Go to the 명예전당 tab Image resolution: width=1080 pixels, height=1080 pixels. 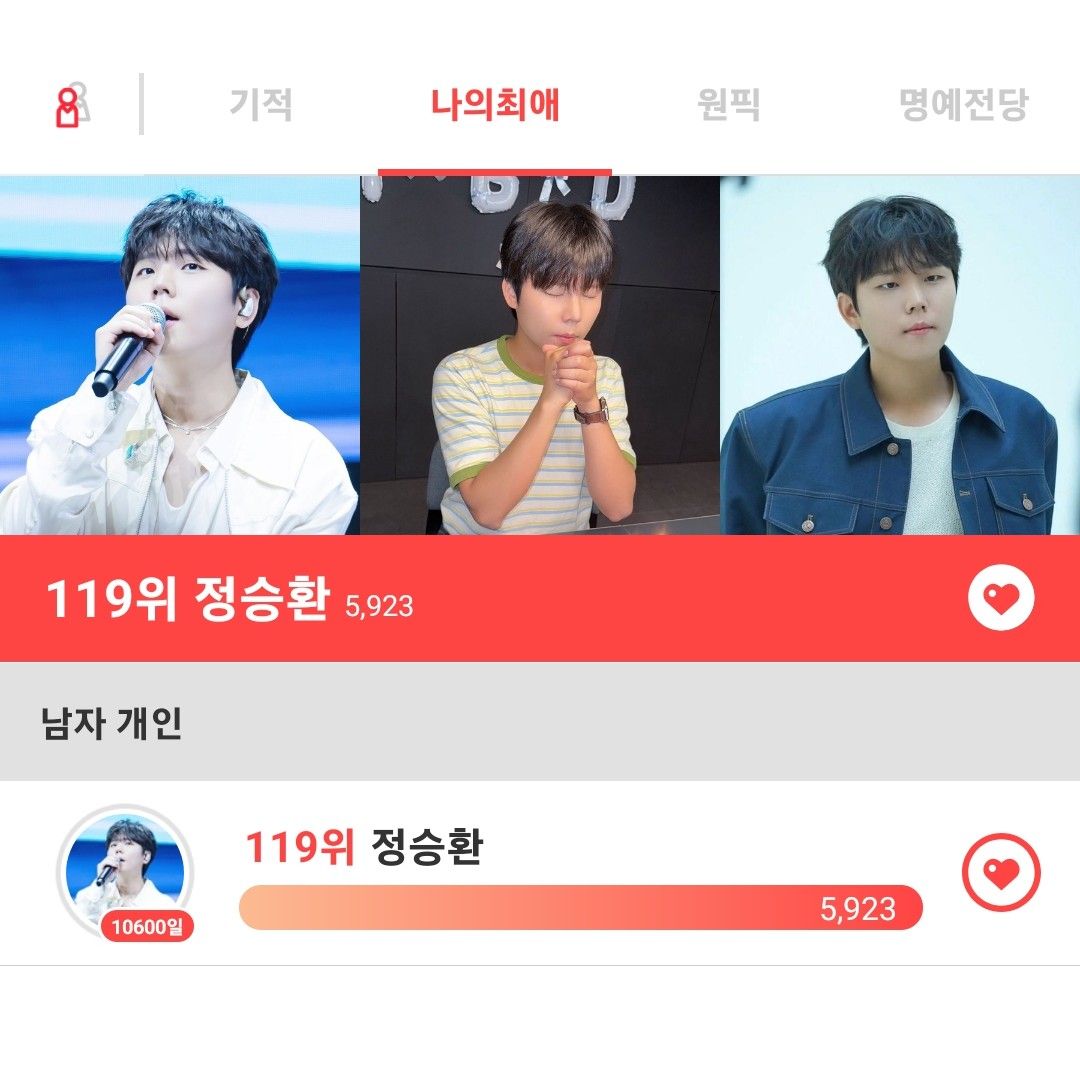(x=963, y=104)
